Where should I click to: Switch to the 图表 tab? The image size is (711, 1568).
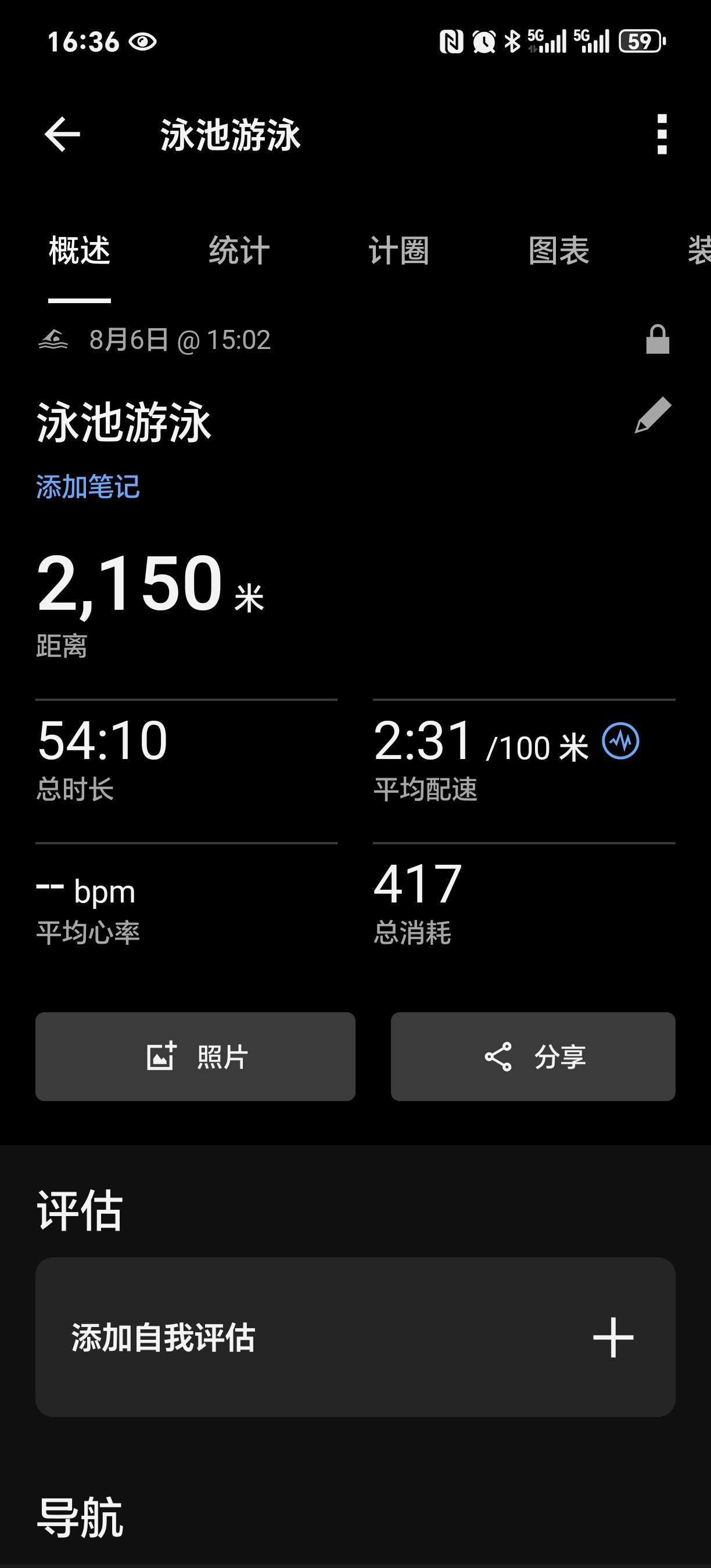[560, 250]
